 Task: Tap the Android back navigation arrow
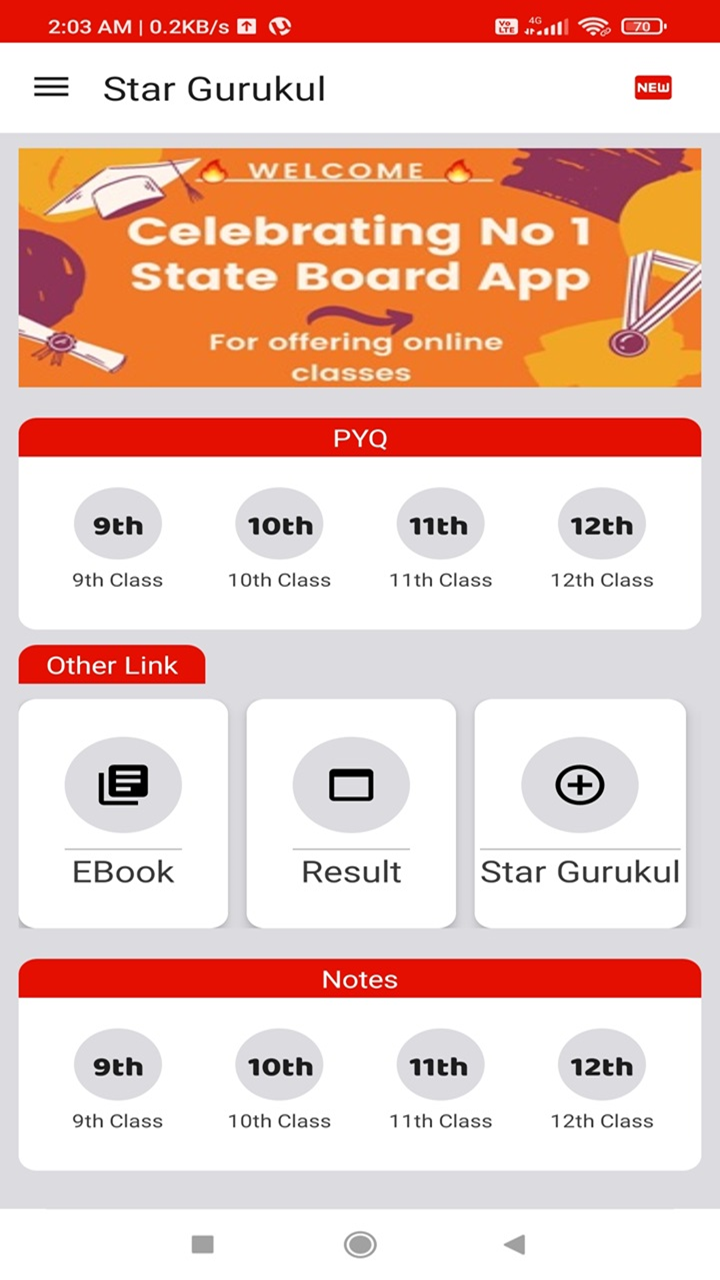(x=516, y=1244)
